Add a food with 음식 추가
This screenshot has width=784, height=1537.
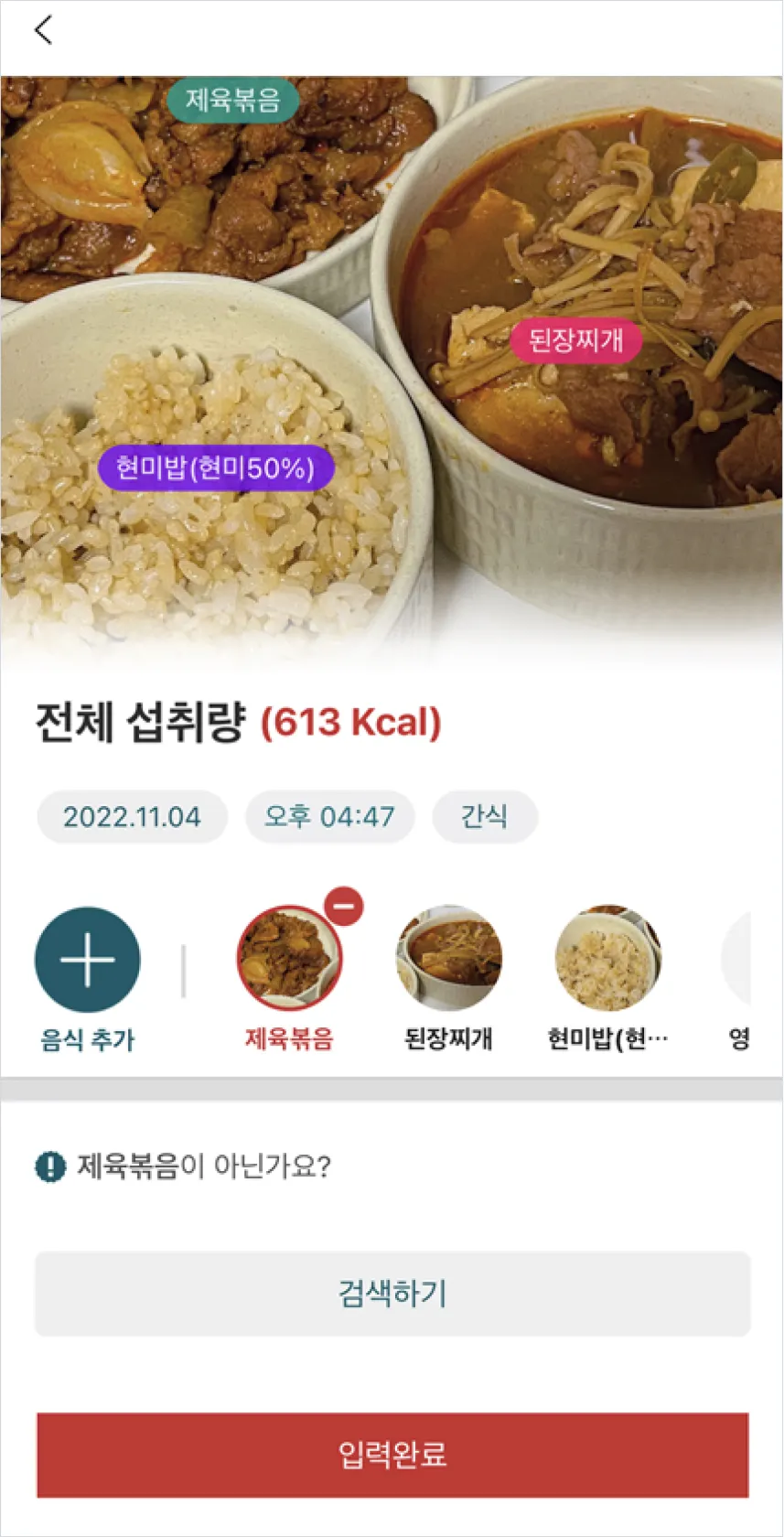tap(87, 961)
